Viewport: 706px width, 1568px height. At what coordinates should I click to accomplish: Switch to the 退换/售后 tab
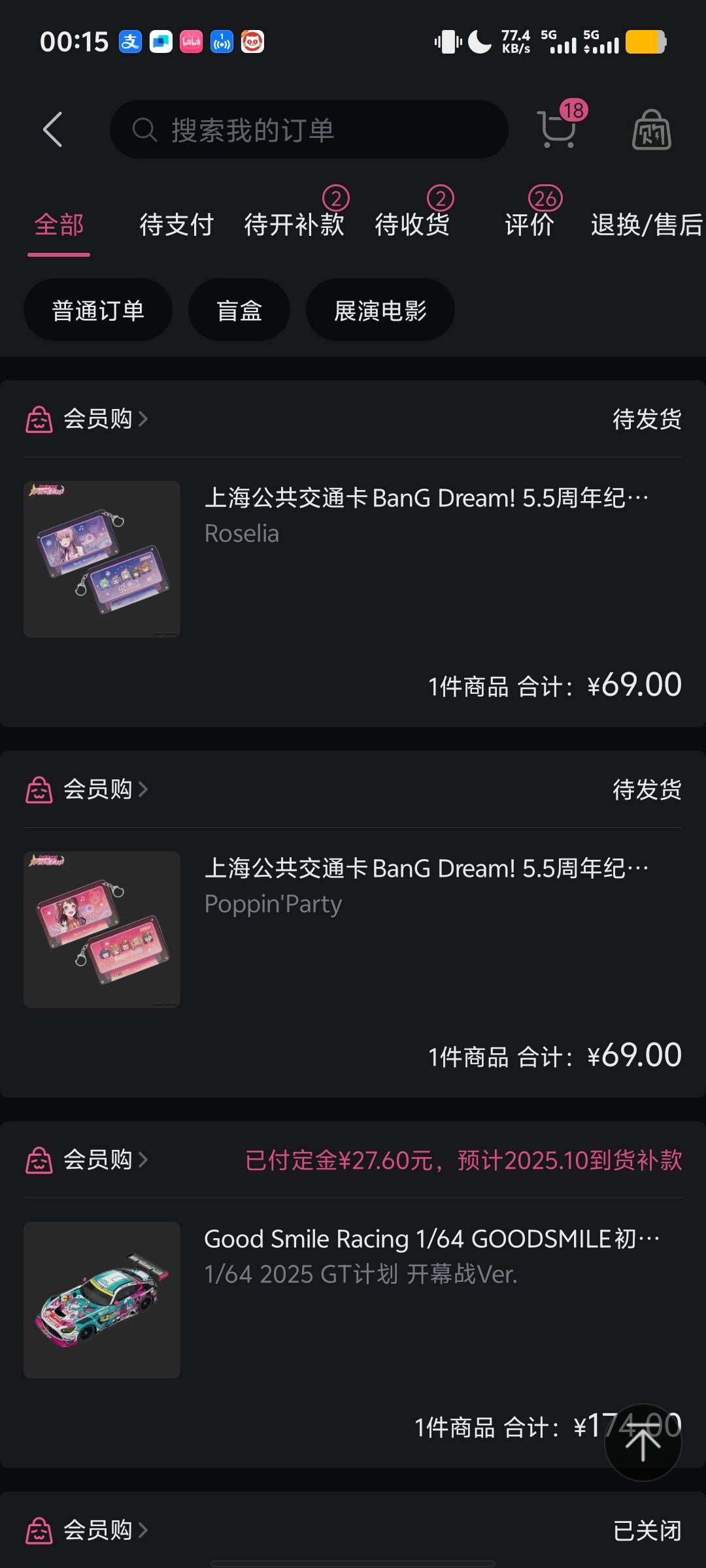tap(646, 225)
